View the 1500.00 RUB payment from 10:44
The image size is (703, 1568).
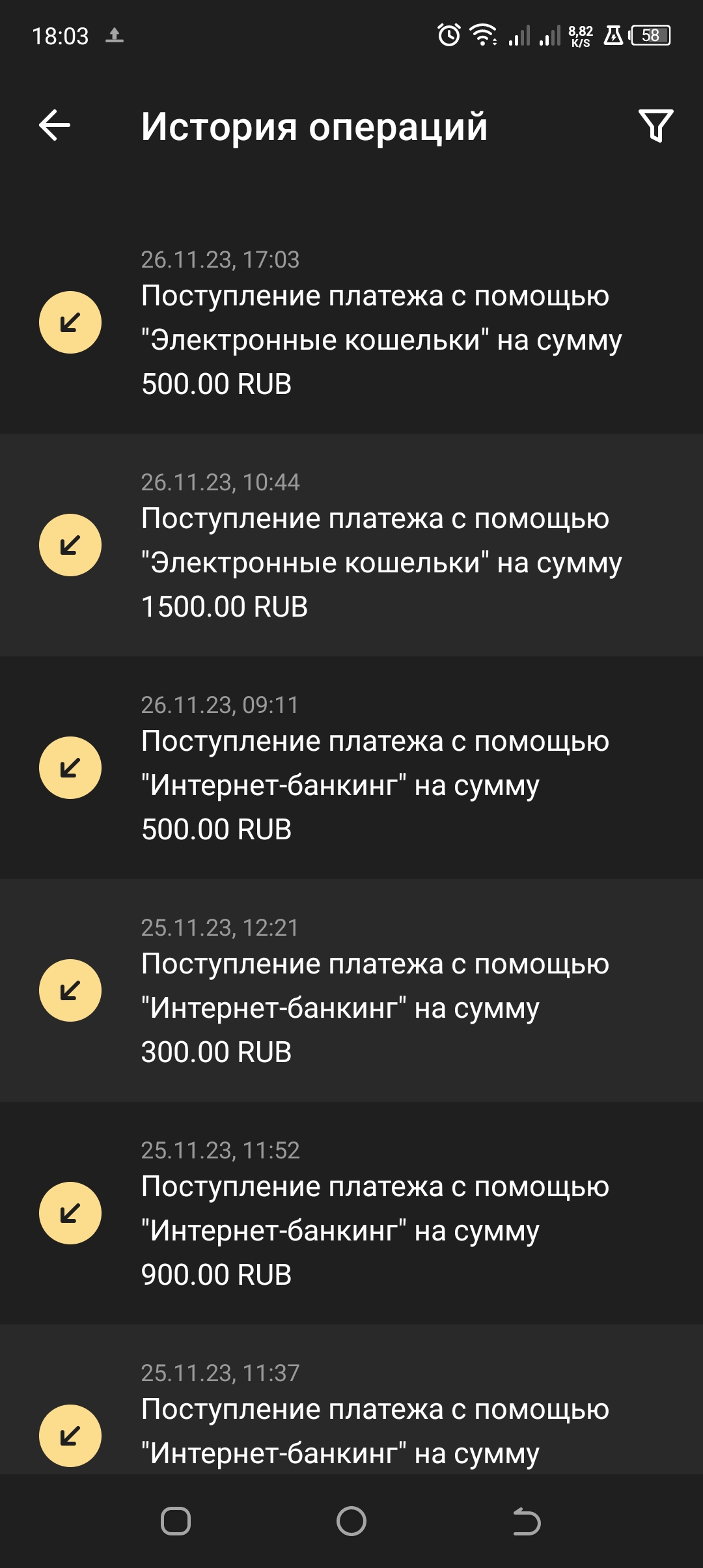pyautogui.click(x=351, y=545)
